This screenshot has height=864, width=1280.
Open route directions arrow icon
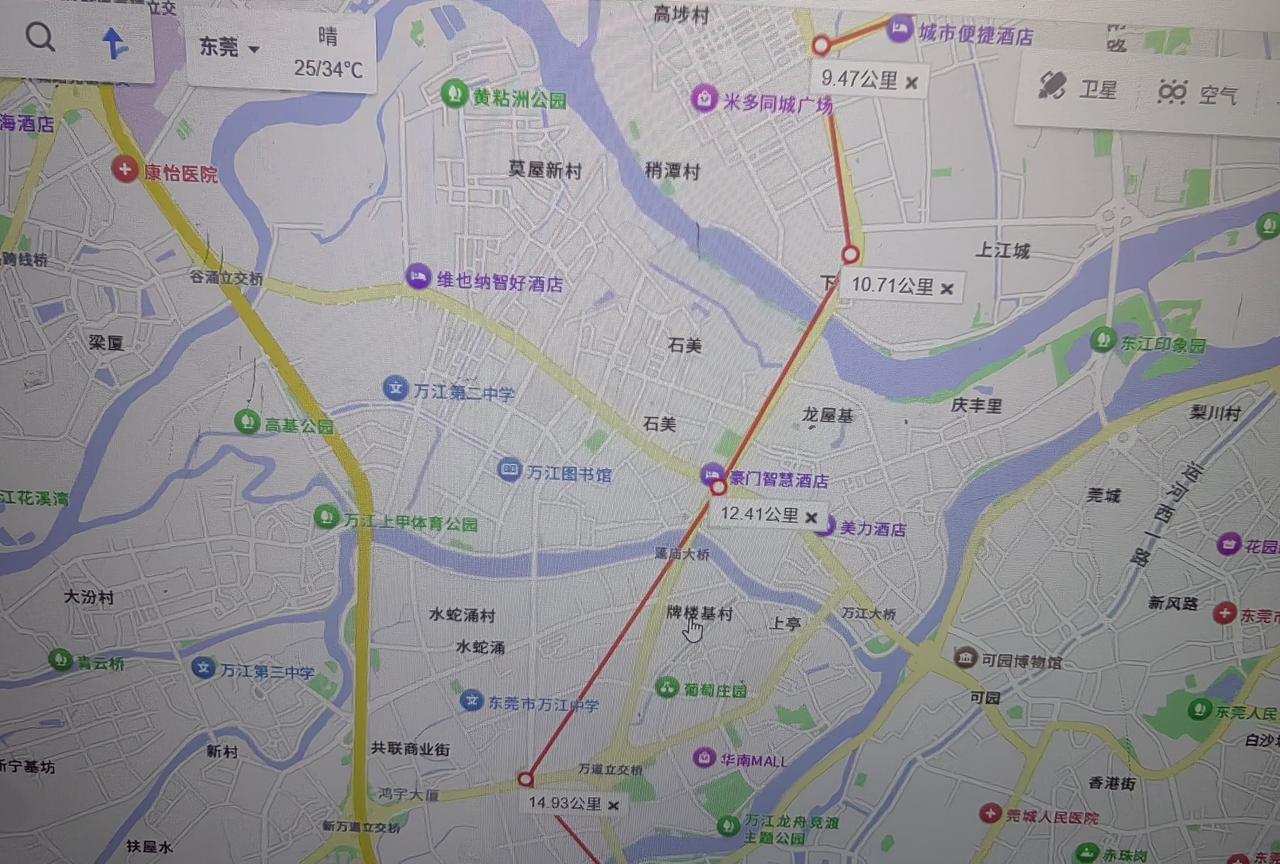(x=114, y=42)
